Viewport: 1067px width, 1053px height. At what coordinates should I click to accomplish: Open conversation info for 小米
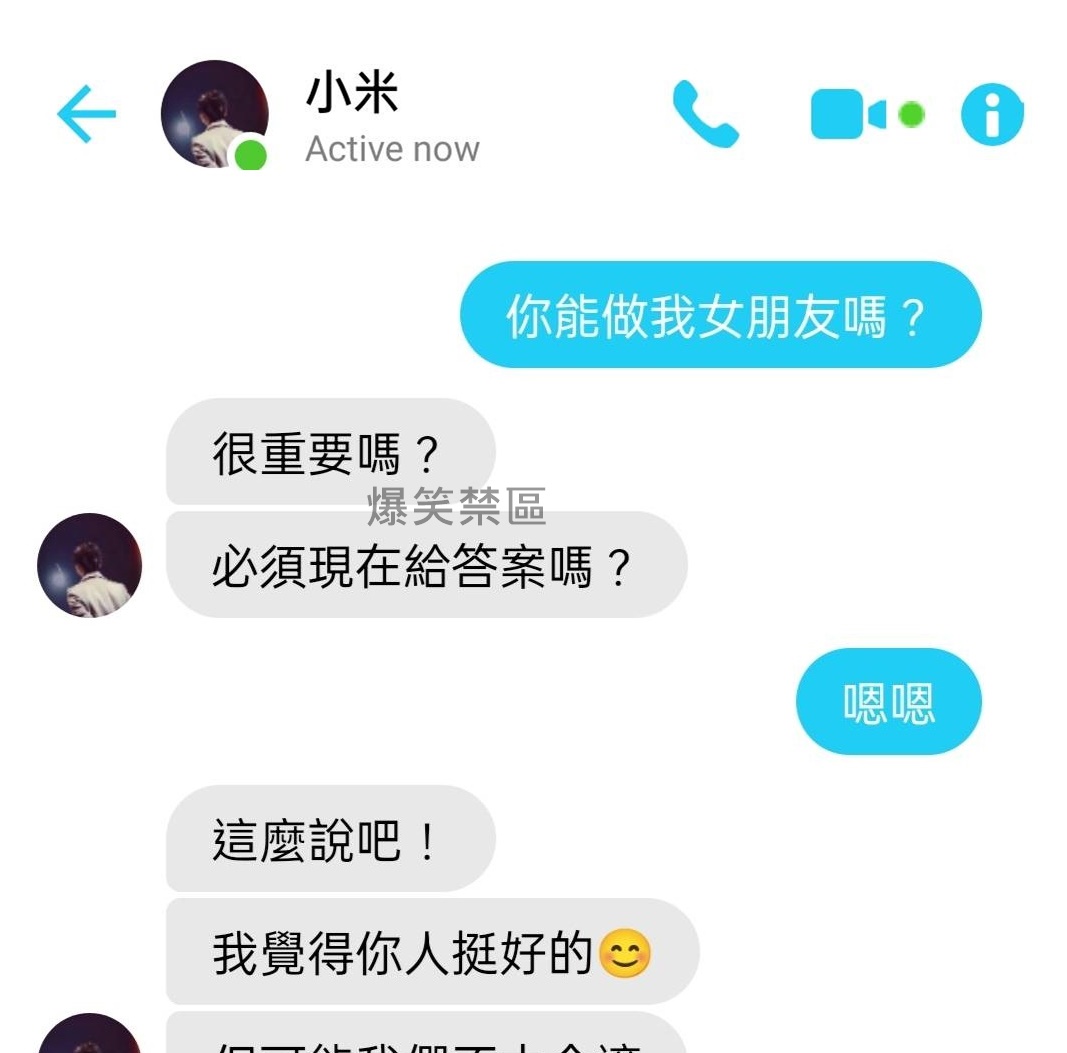coord(992,114)
